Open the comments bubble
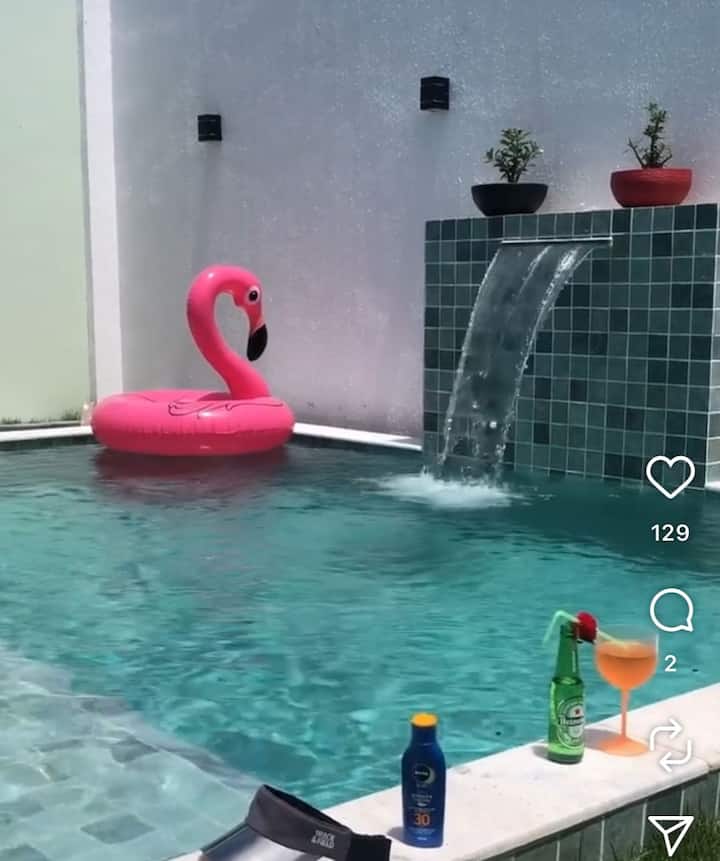 [671, 610]
